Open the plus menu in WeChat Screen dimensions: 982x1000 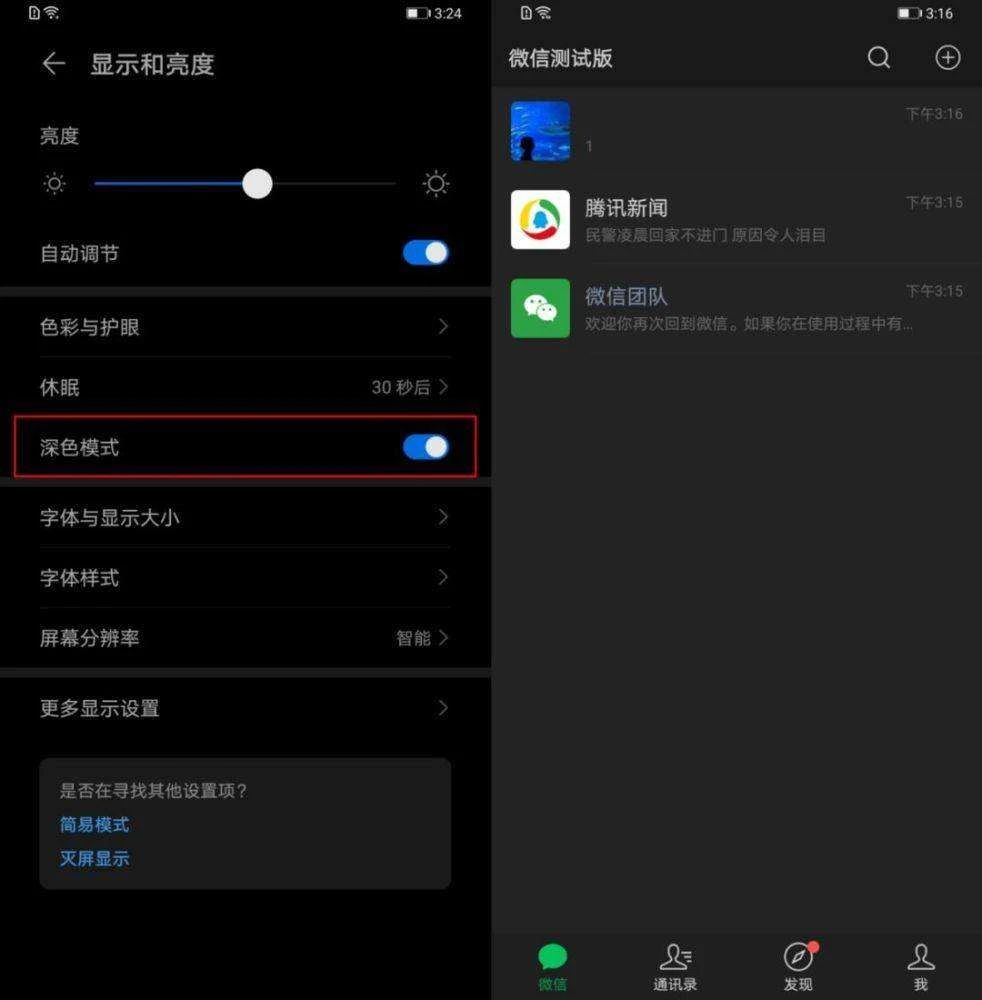pos(947,58)
